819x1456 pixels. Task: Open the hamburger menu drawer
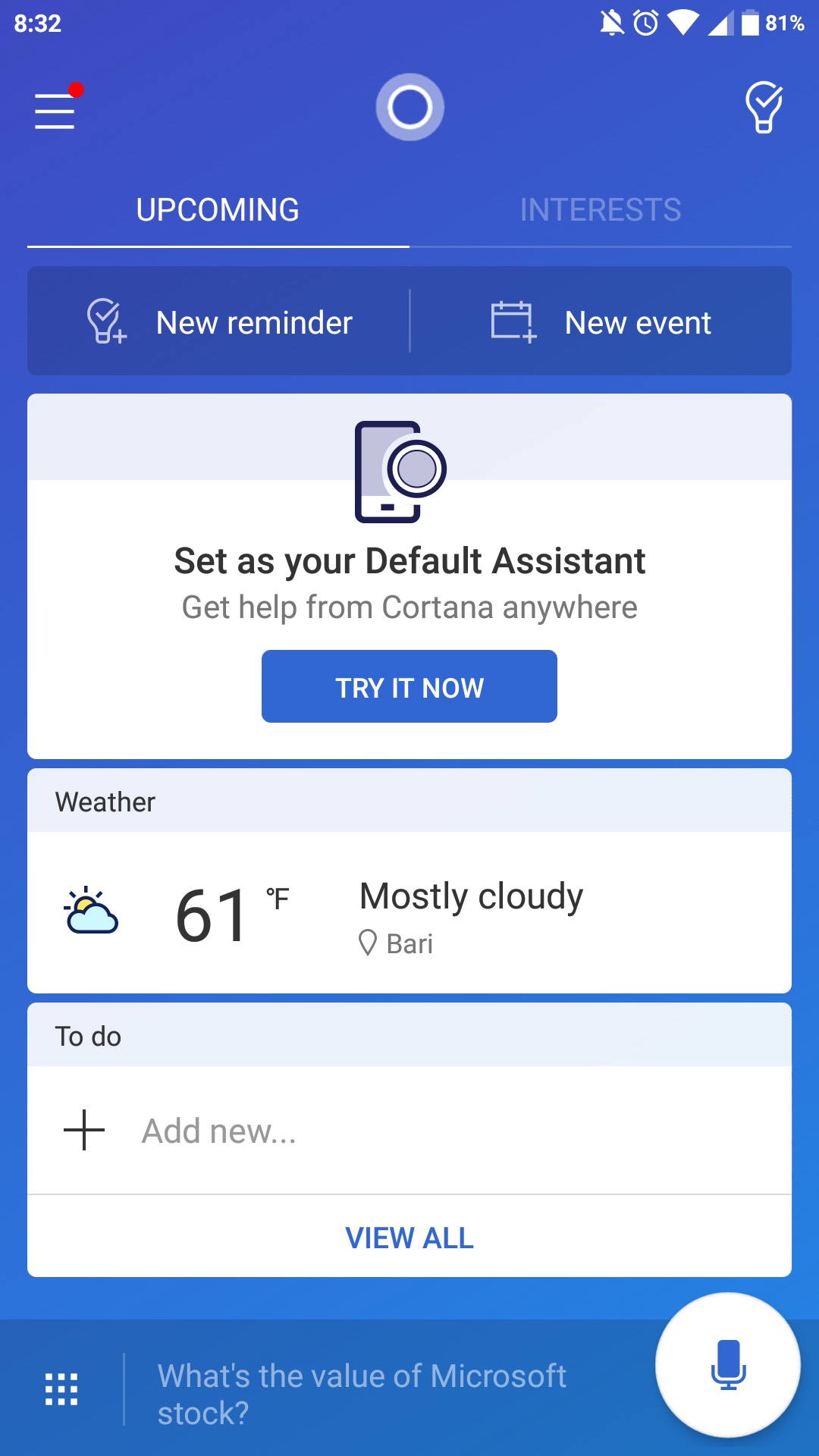(x=55, y=111)
